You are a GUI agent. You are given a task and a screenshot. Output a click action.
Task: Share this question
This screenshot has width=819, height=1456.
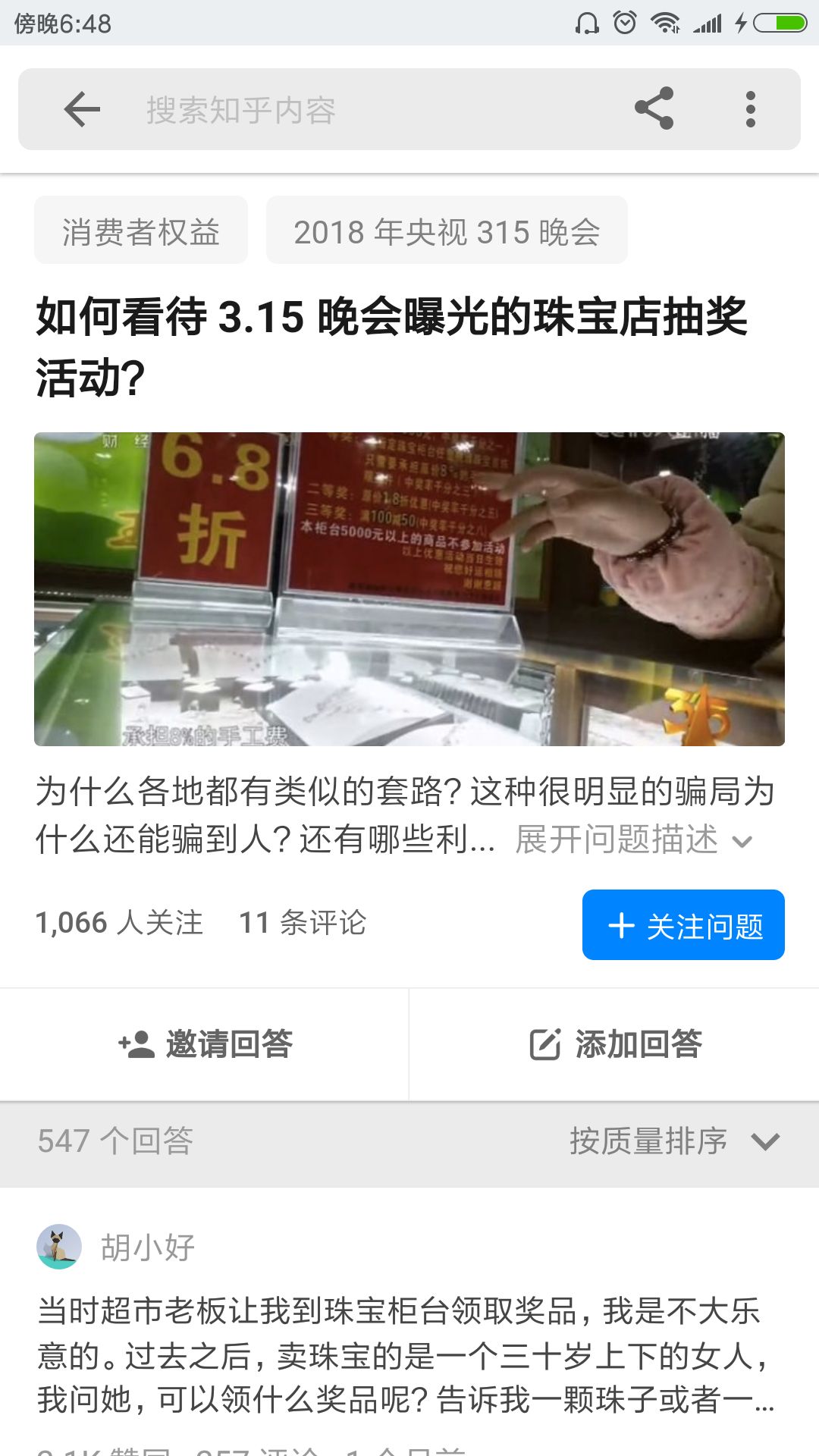654,108
